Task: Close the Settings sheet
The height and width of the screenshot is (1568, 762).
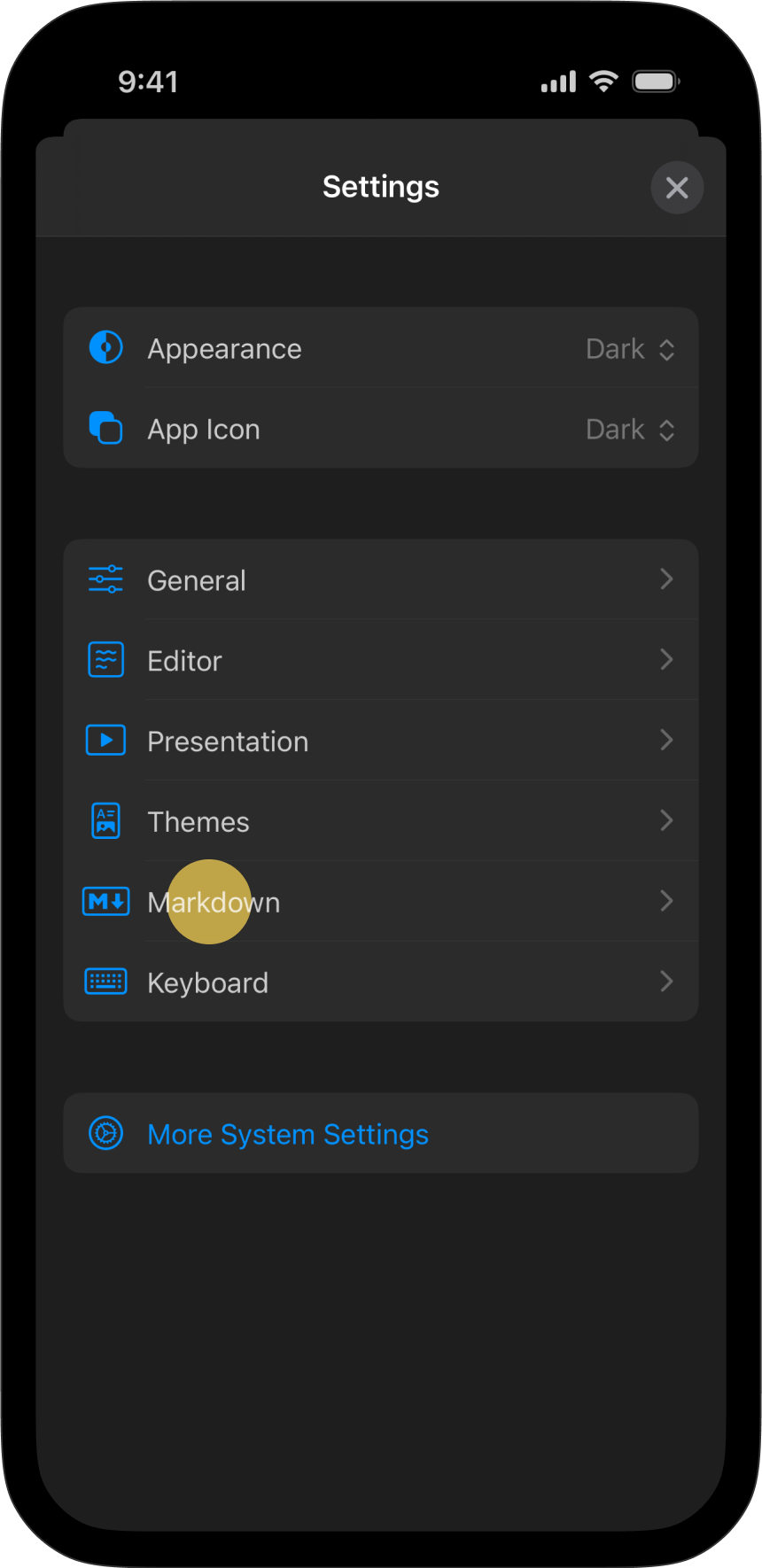Action: click(677, 188)
